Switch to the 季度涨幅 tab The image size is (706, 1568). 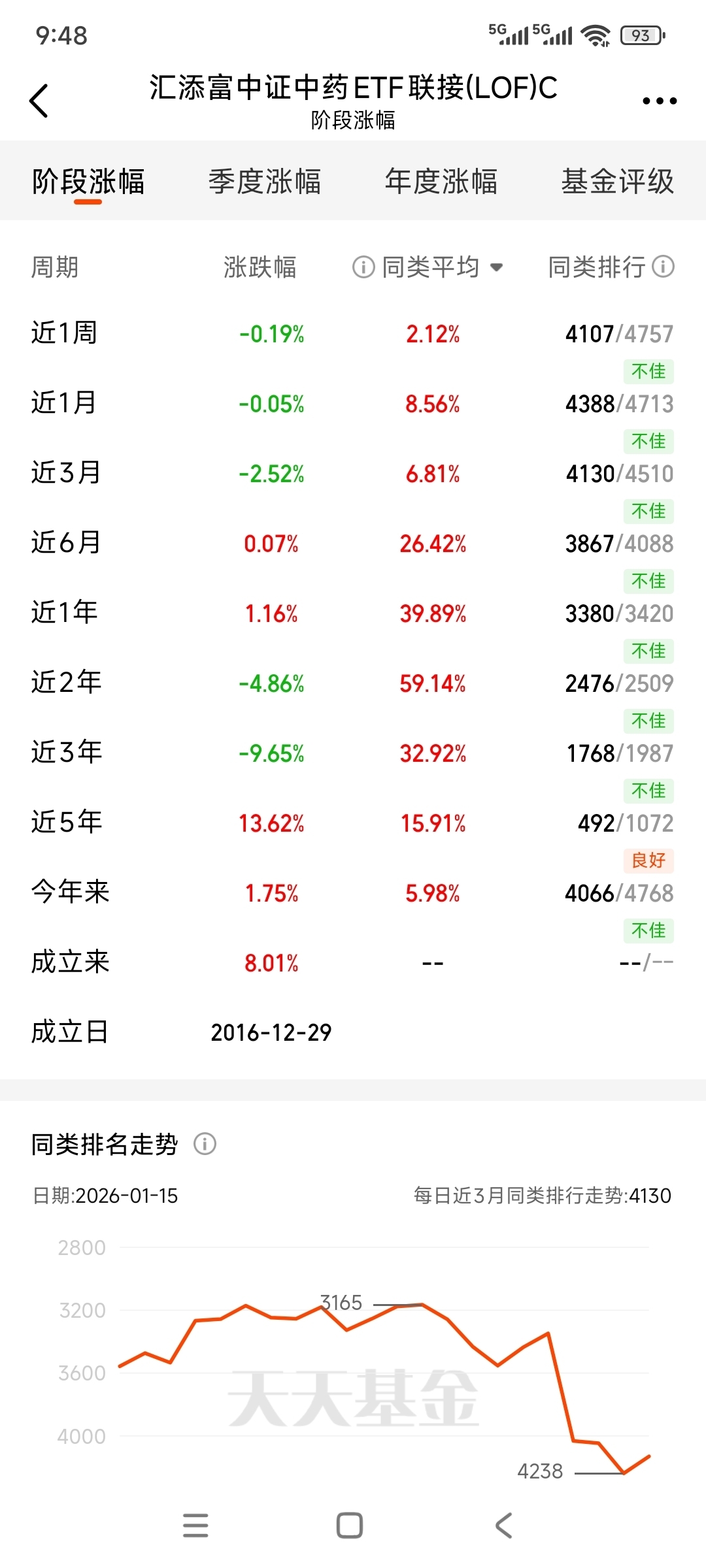[265, 182]
